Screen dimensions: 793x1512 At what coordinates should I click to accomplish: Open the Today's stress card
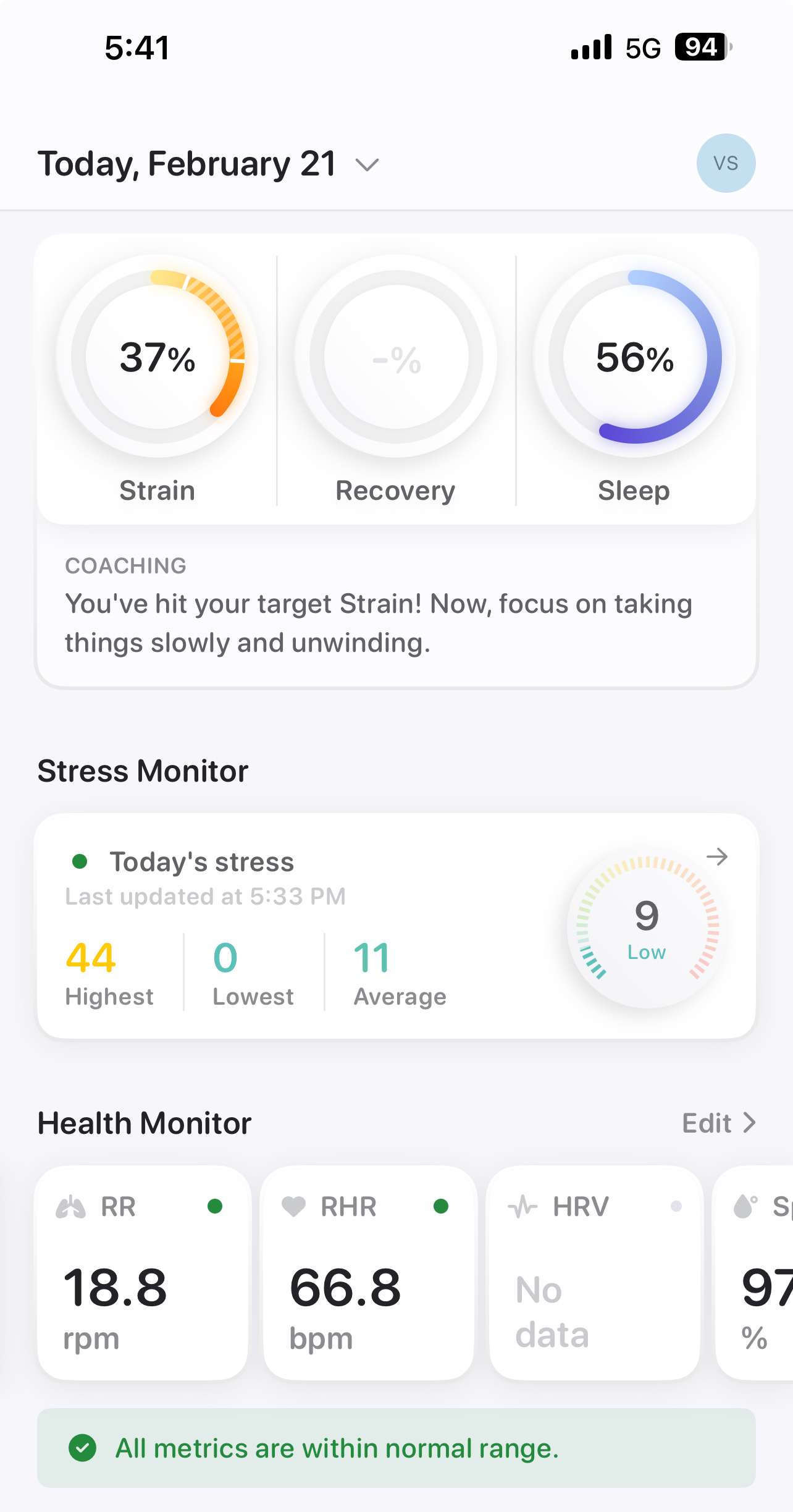point(395,926)
